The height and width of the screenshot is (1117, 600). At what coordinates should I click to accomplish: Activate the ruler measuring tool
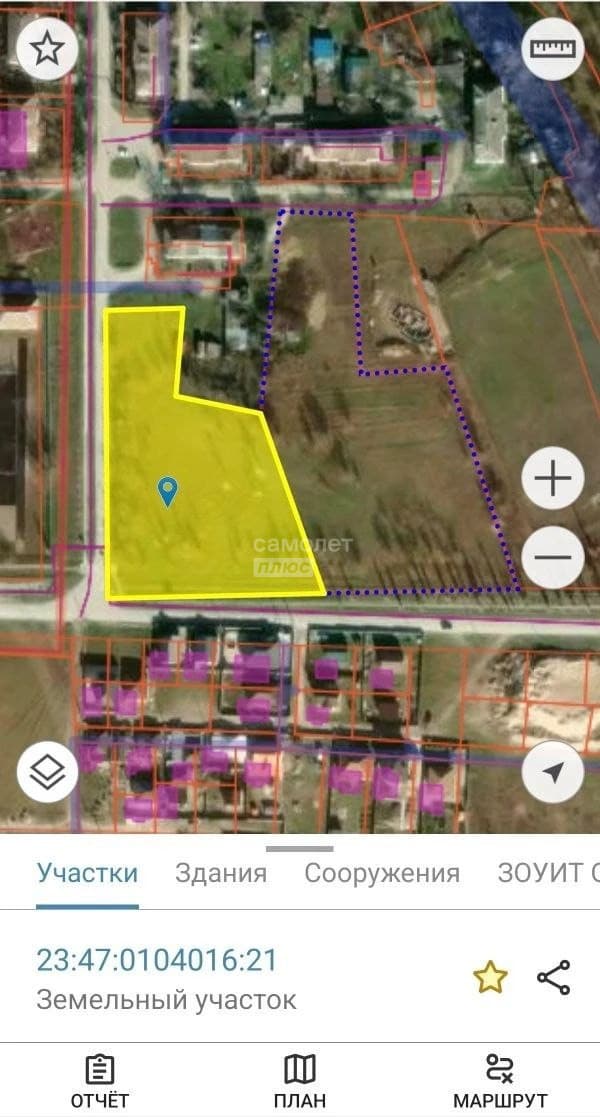552,48
